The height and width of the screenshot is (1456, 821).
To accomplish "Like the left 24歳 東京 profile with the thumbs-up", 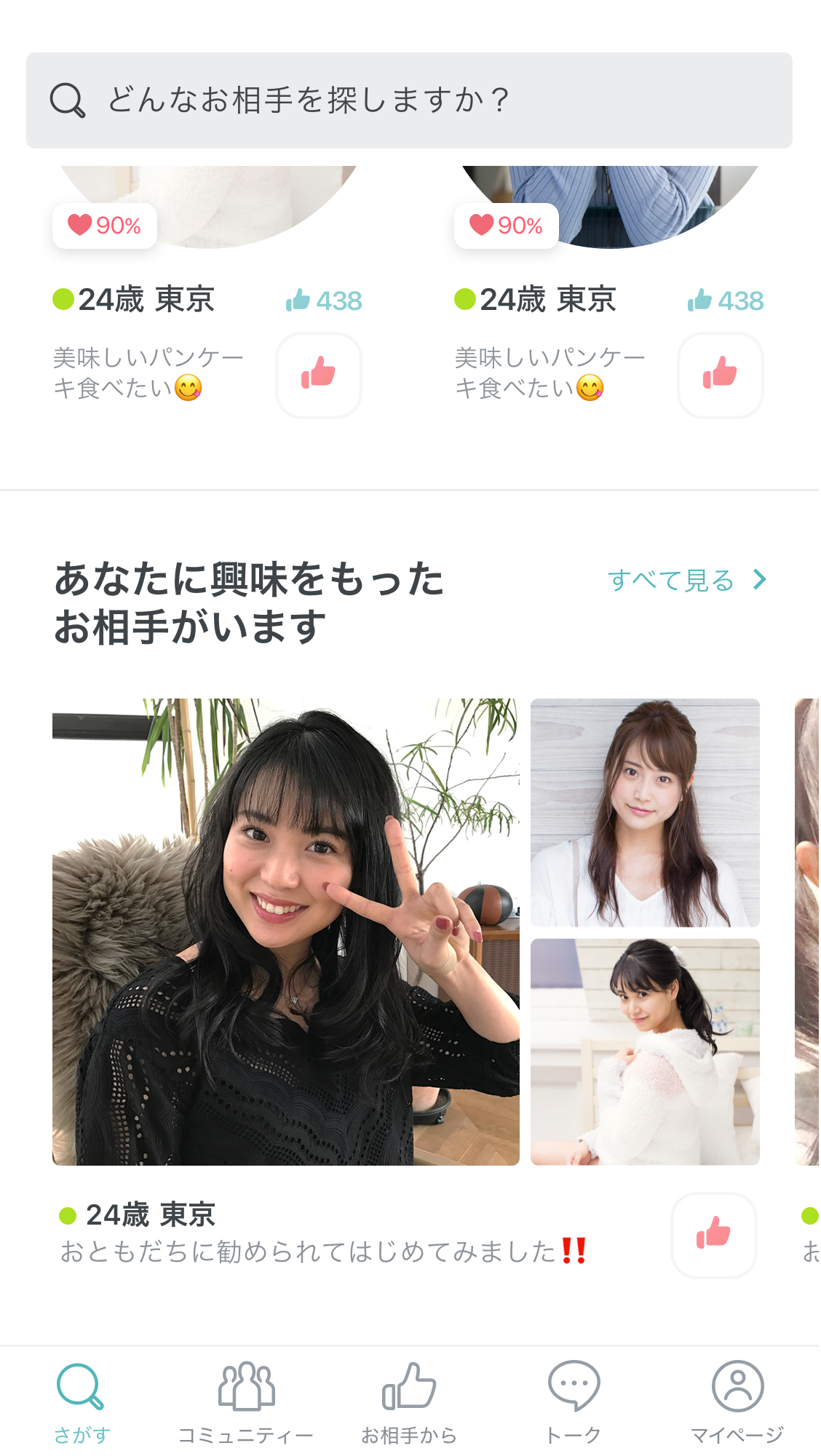I will [318, 375].
